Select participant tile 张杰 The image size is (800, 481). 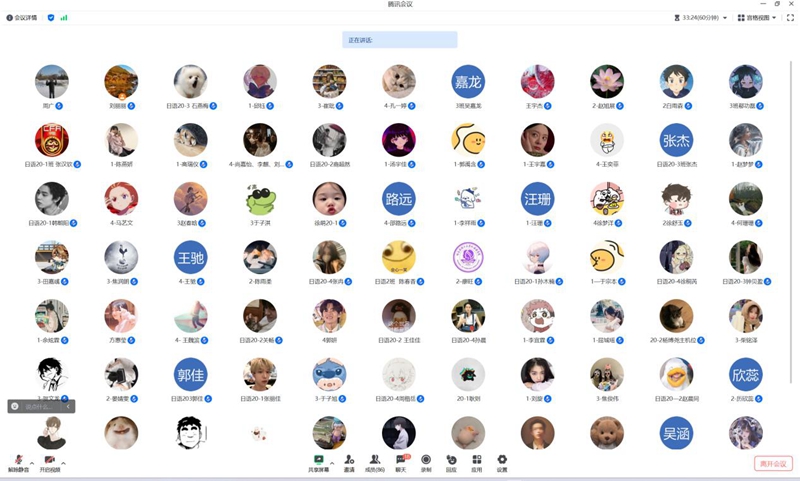click(x=676, y=141)
